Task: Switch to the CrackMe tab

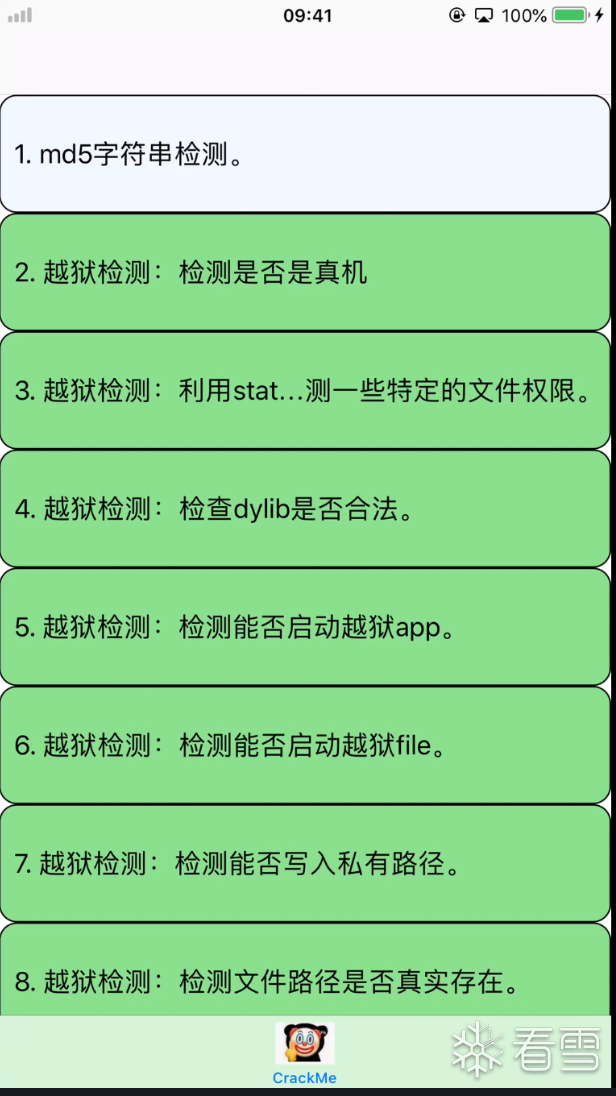Action: (x=305, y=1053)
